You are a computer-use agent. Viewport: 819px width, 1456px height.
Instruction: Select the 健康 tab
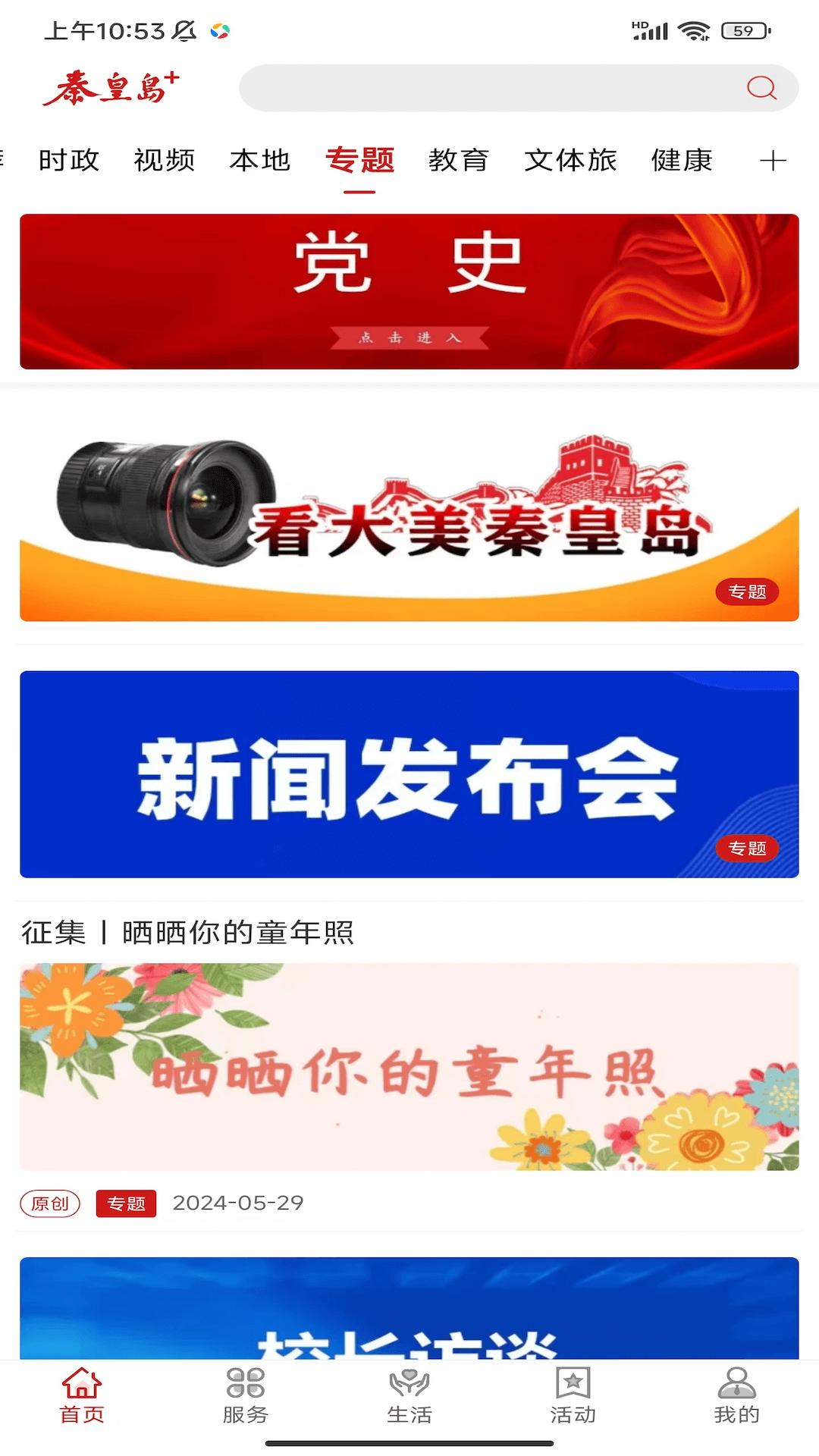tap(680, 160)
